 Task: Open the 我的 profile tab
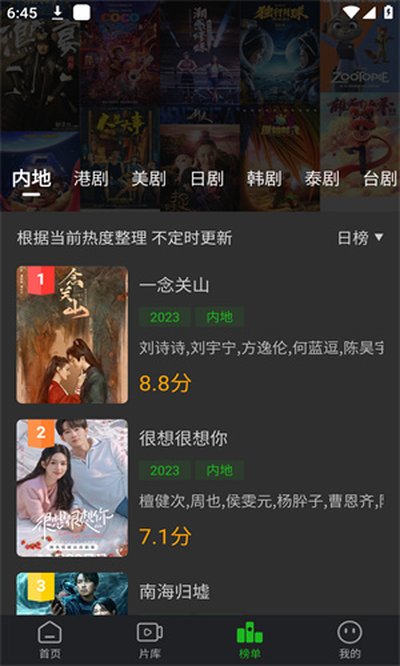pos(350,641)
